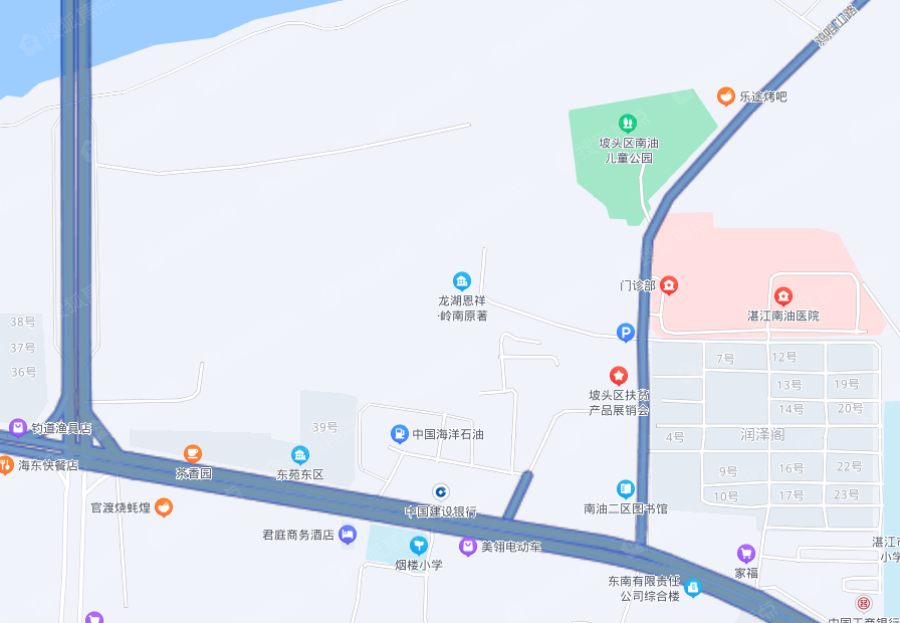
Task: Open 坡头区南油儿童公园 park marker
Action: click(x=627, y=122)
